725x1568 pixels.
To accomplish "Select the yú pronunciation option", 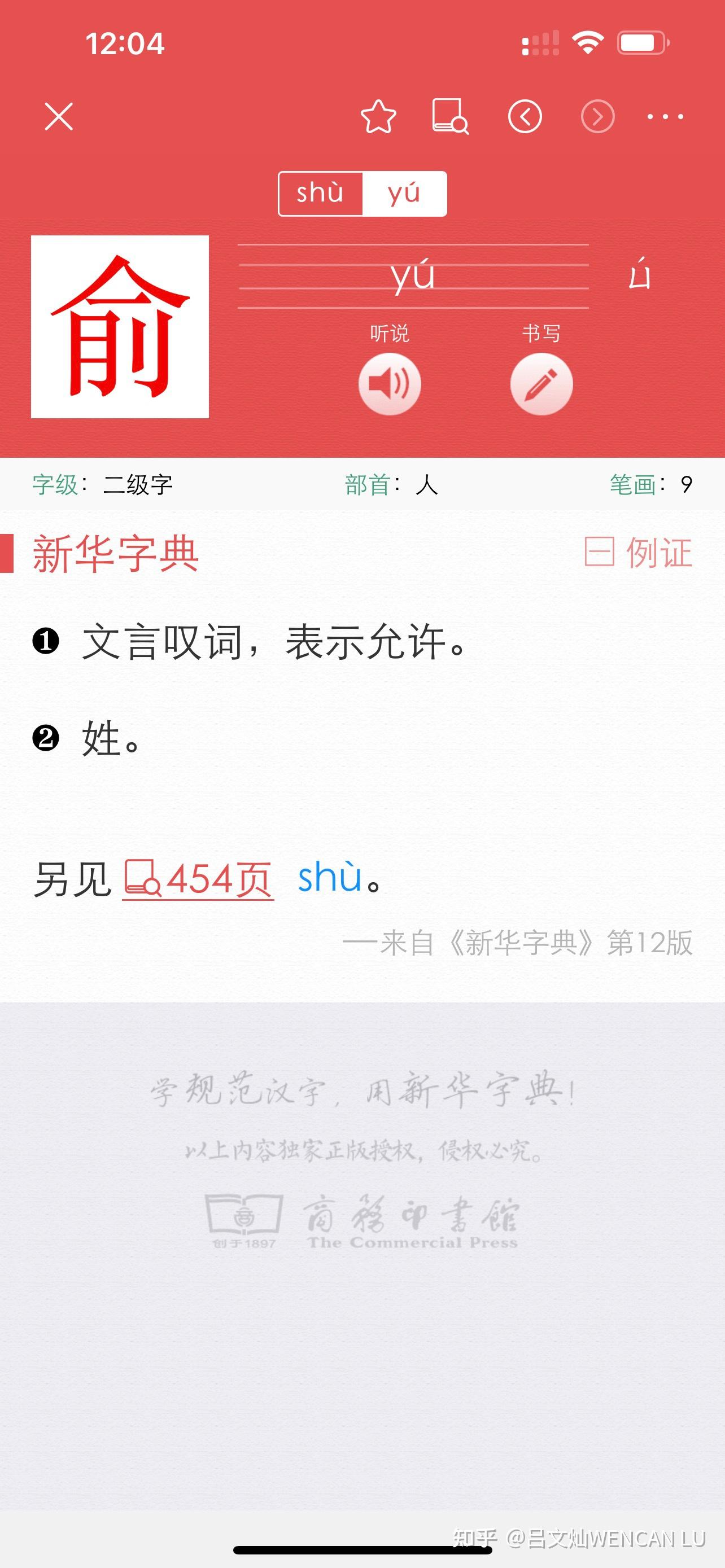I will coord(404,194).
